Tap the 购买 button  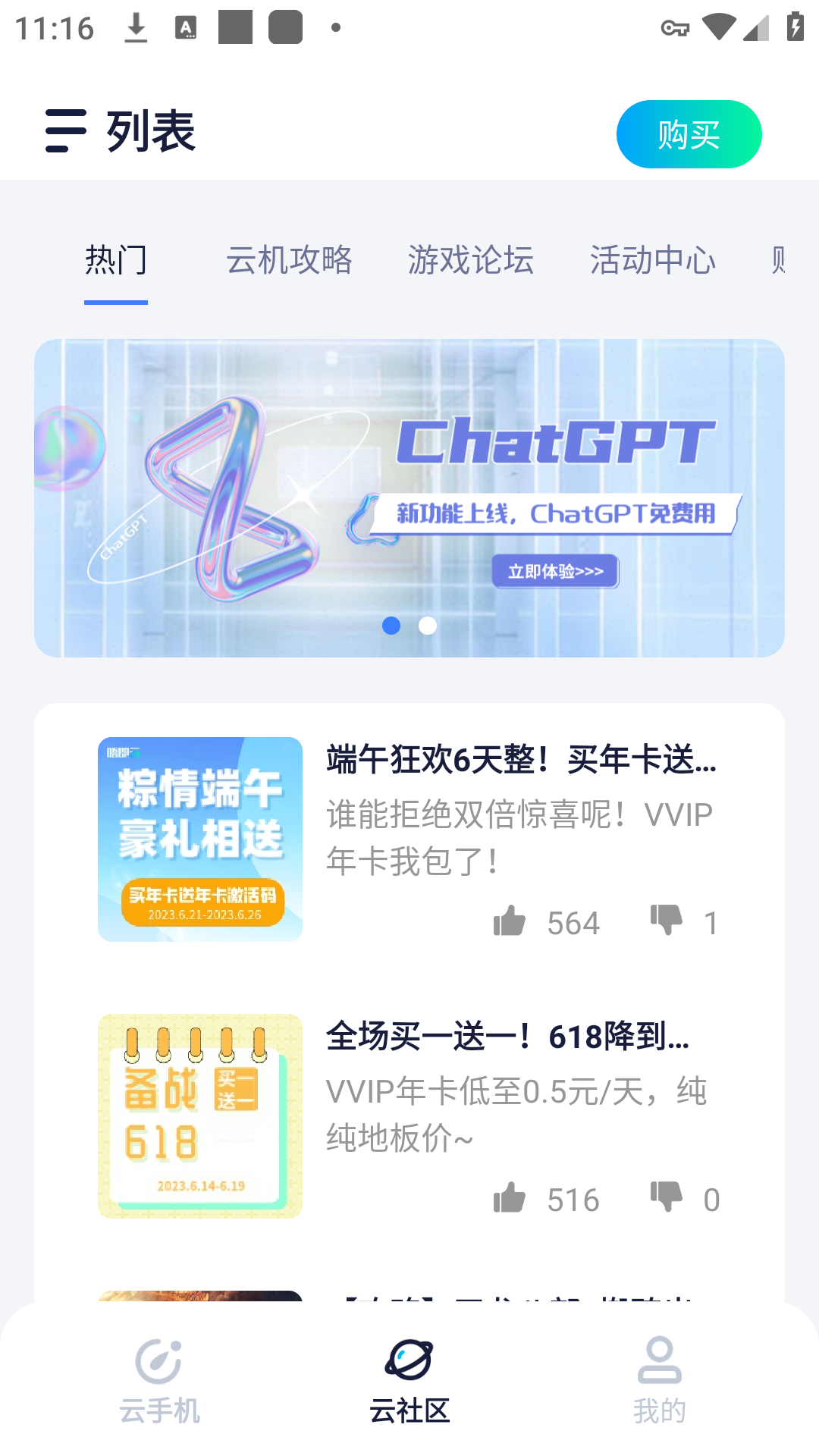[689, 133]
